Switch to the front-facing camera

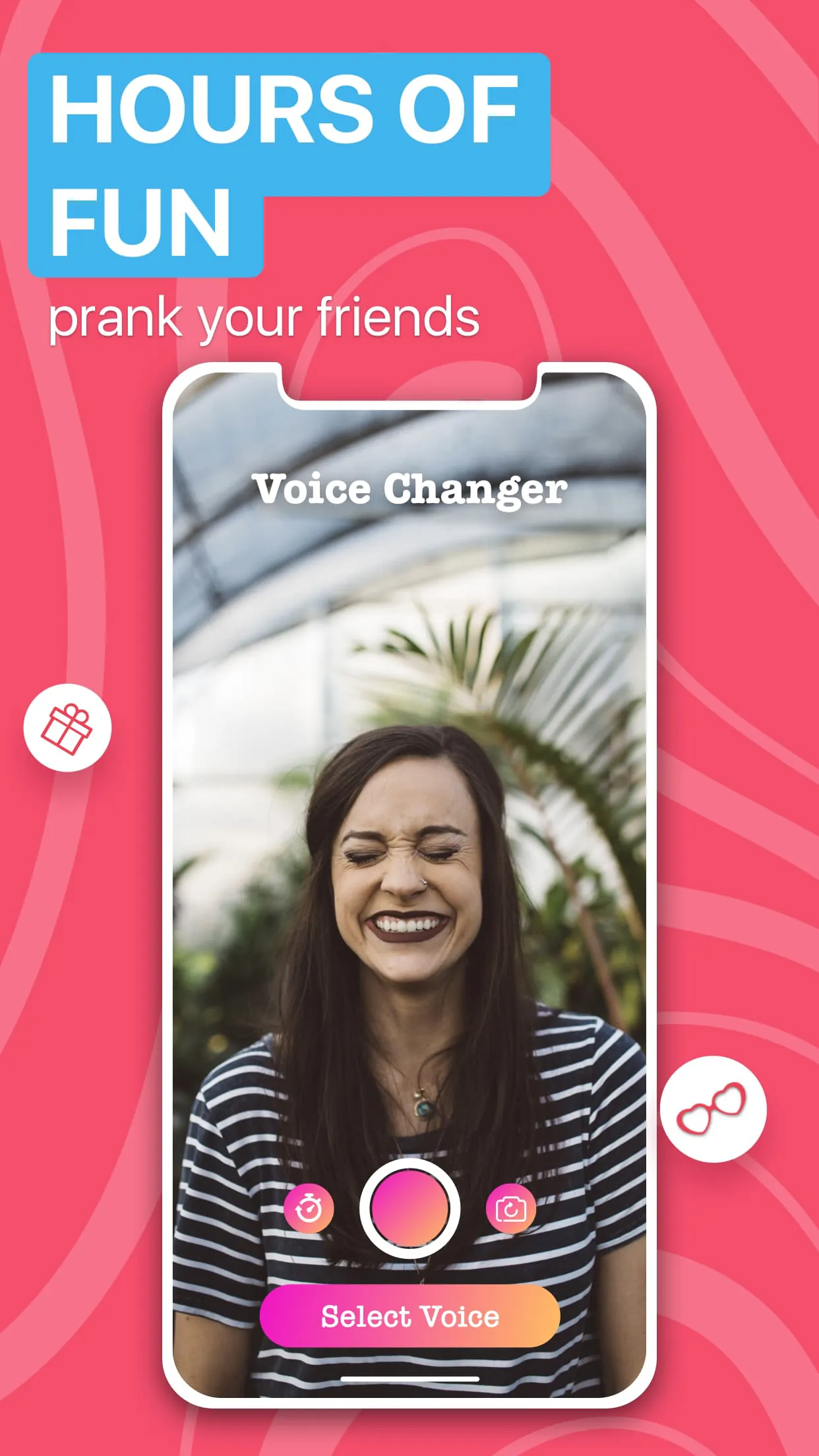click(511, 1208)
